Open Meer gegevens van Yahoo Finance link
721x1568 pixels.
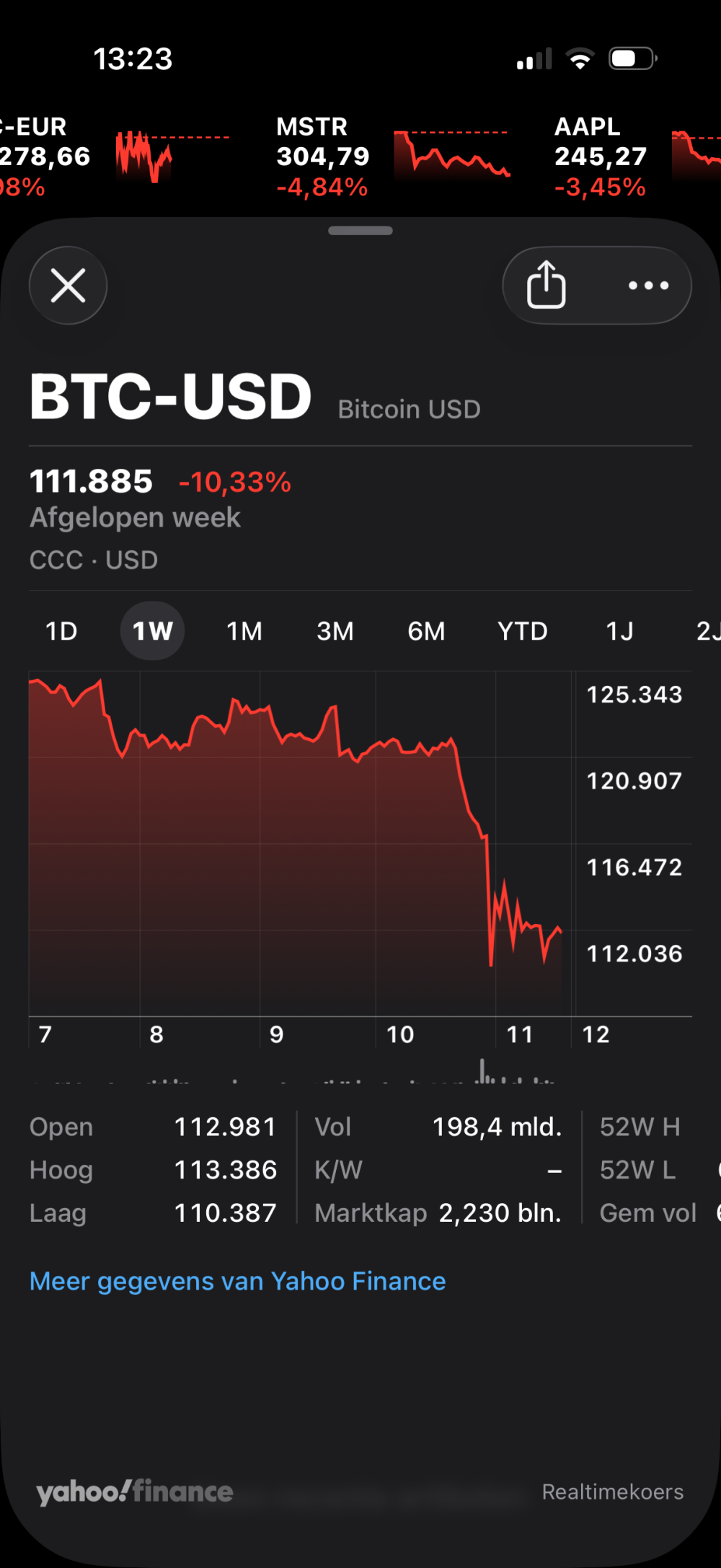click(238, 1281)
